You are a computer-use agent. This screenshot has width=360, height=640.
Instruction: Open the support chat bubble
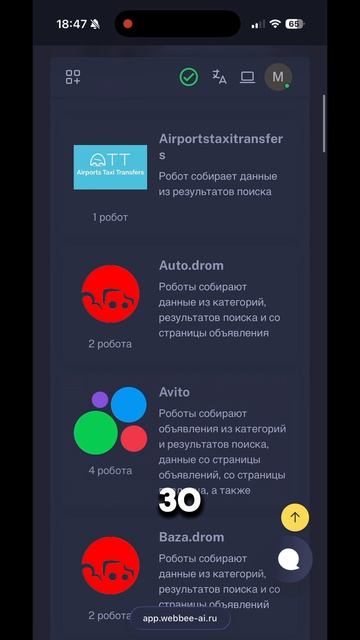click(290, 559)
